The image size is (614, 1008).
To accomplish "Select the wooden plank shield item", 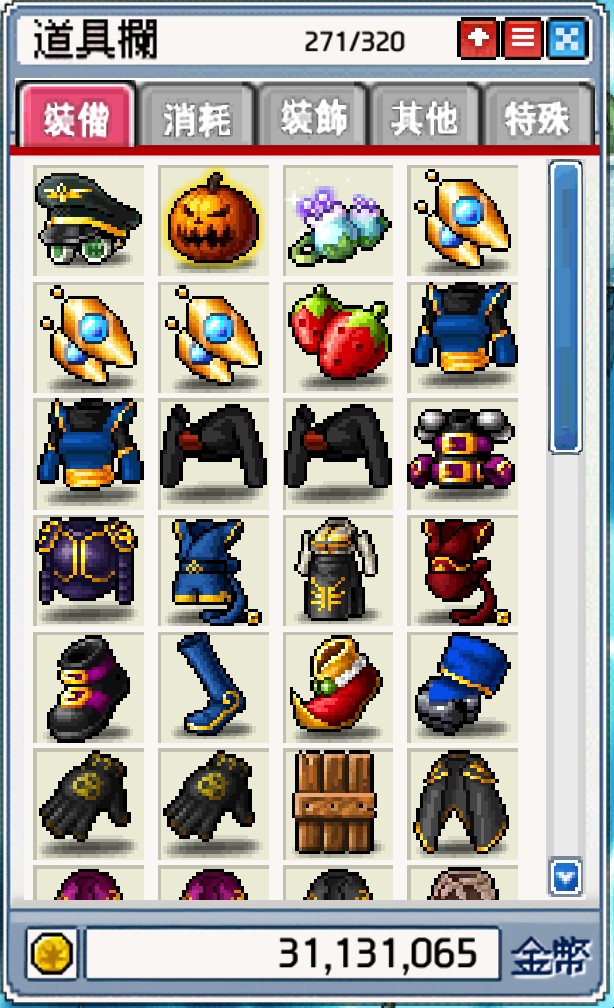I will pos(336,802).
